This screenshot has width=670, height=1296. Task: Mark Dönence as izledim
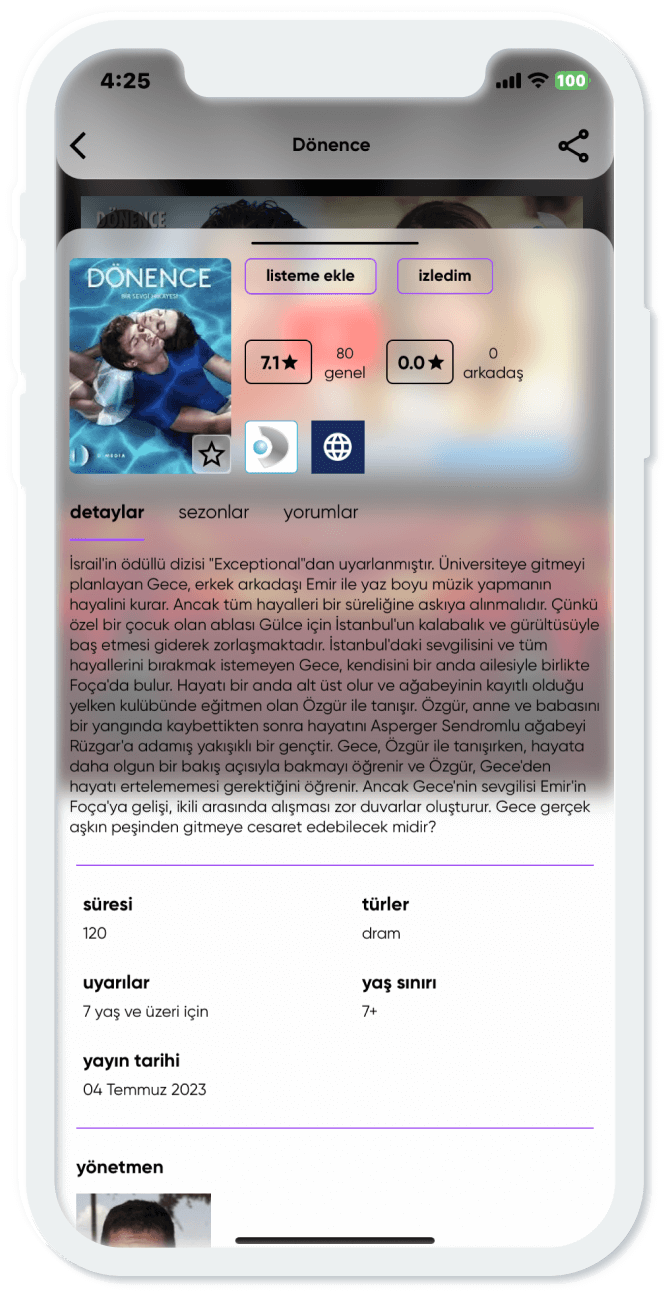(444, 276)
